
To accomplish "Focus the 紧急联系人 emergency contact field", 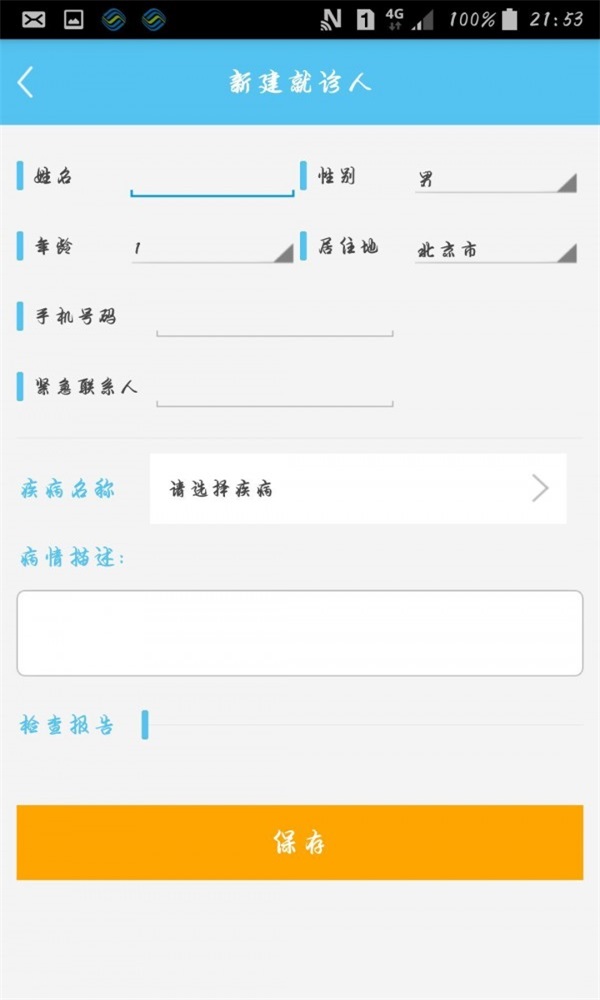I will pos(274,388).
